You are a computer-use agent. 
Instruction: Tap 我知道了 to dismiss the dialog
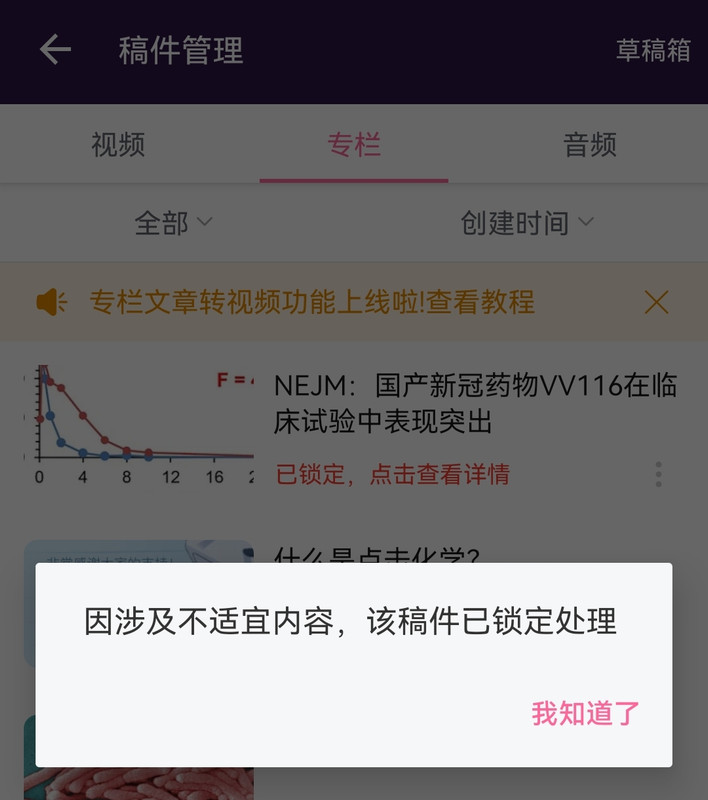point(585,713)
